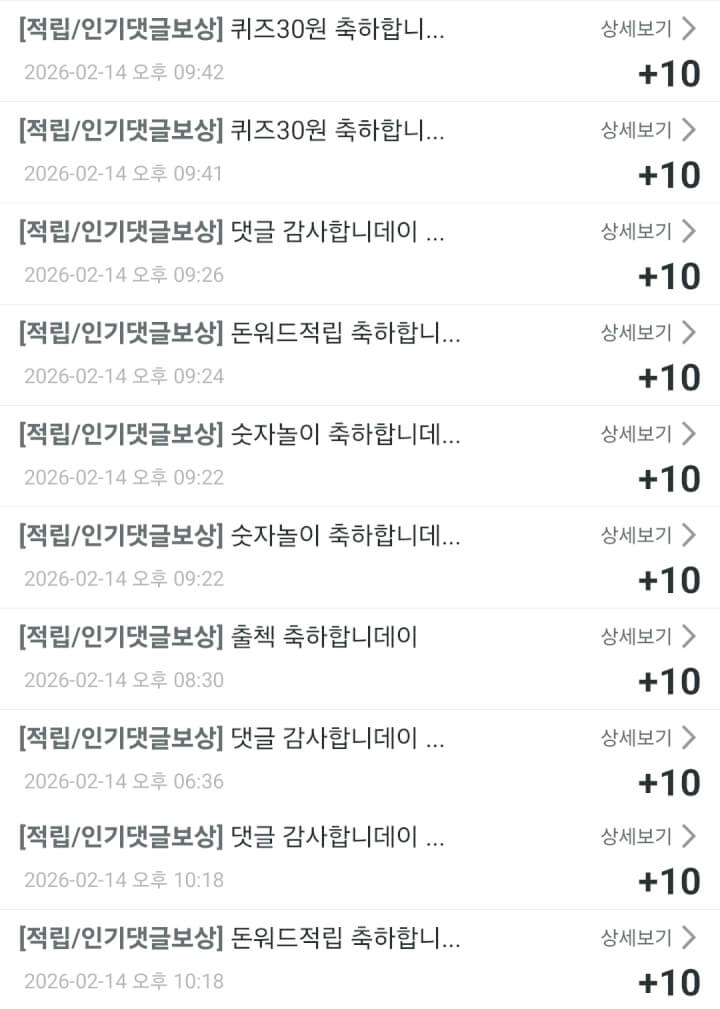The image size is (720, 1009).
Task: Tap 상세보기 for 댓글 감사합니데이 at 오후 10:18
Action: 647,836
